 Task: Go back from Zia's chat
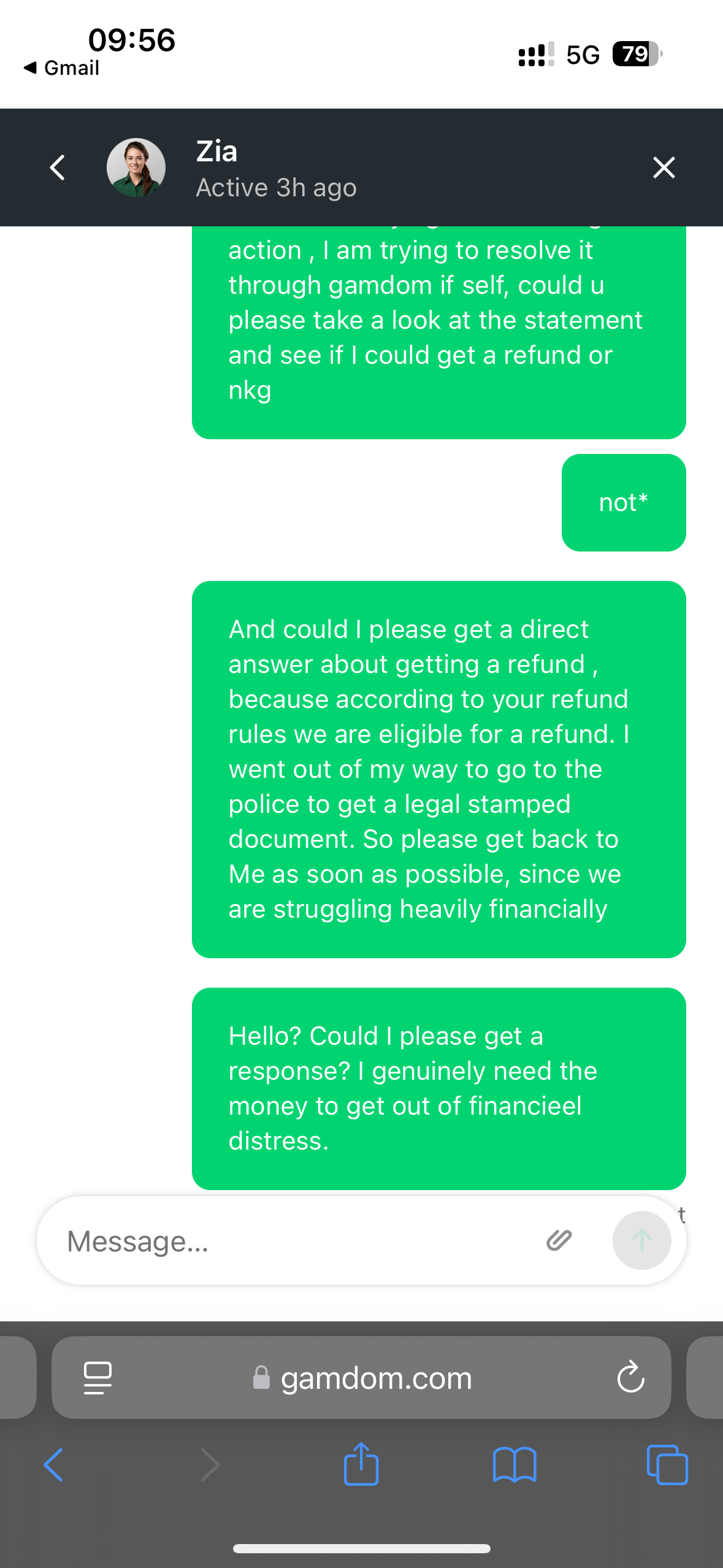(57, 167)
